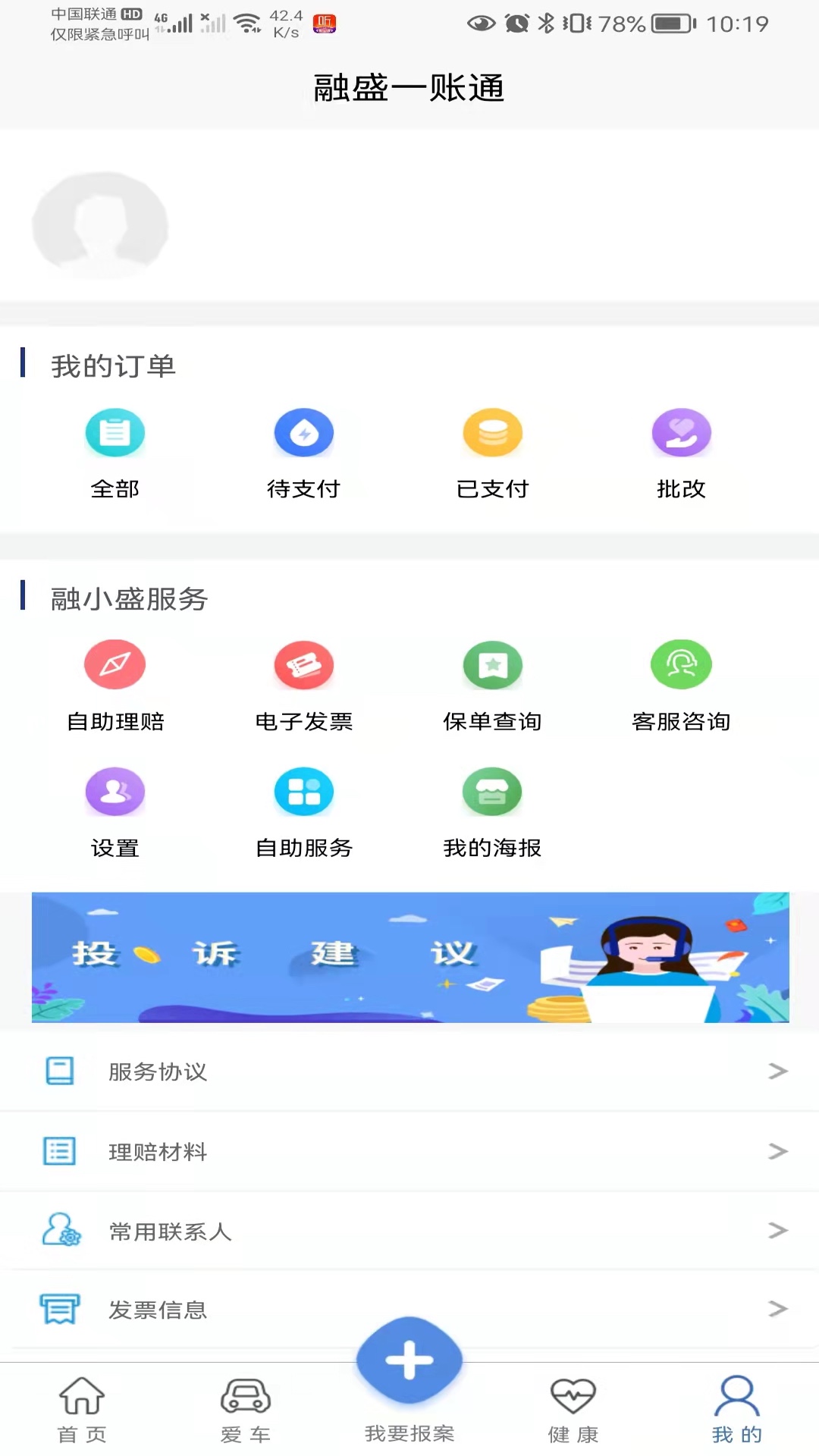Image resolution: width=819 pixels, height=1456 pixels.
Task: Open claim materials (理赔材料) row
Action: [x=409, y=1151]
